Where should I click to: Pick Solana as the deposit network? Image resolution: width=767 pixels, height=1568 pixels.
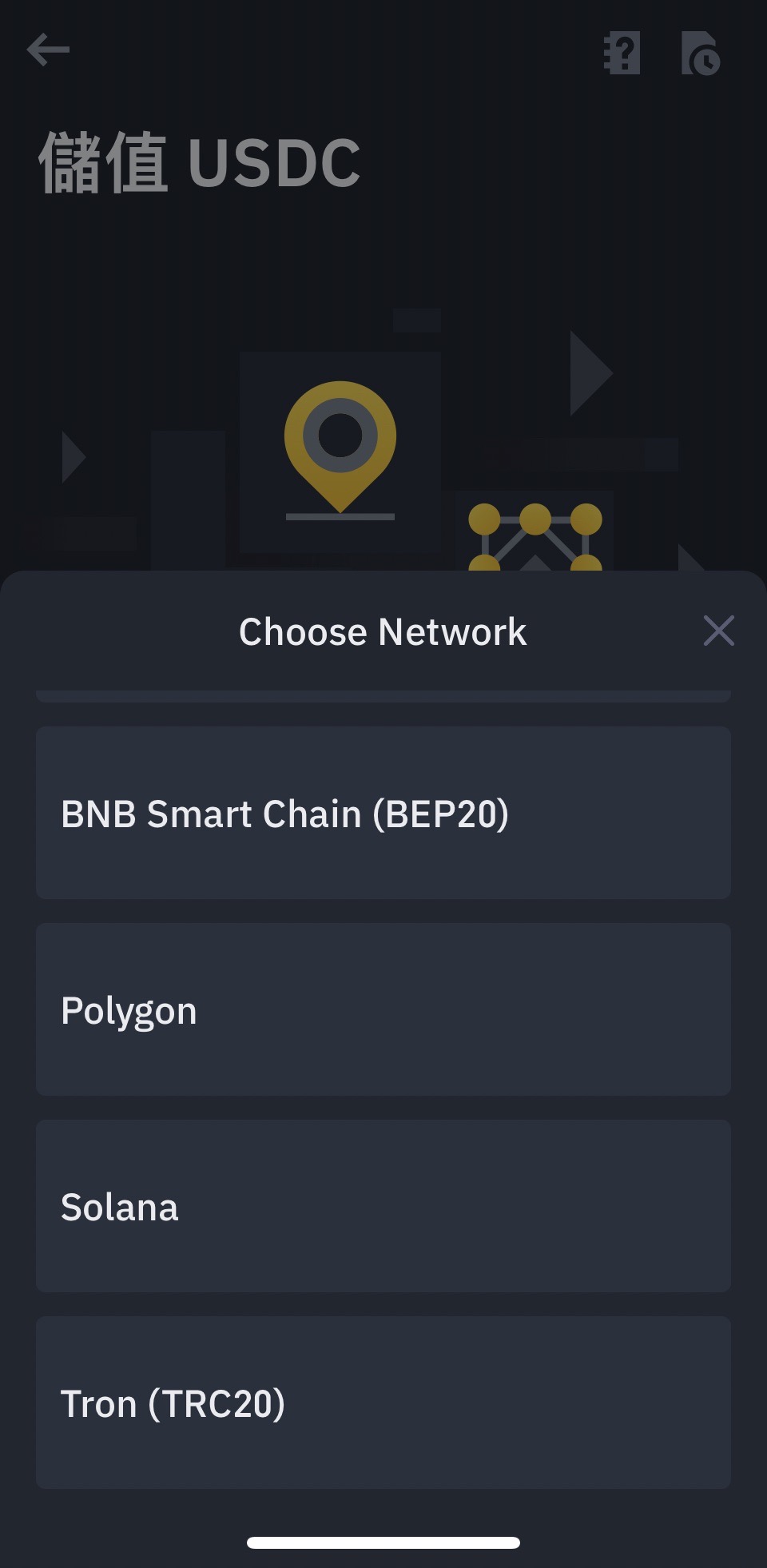(x=383, y=1206)
